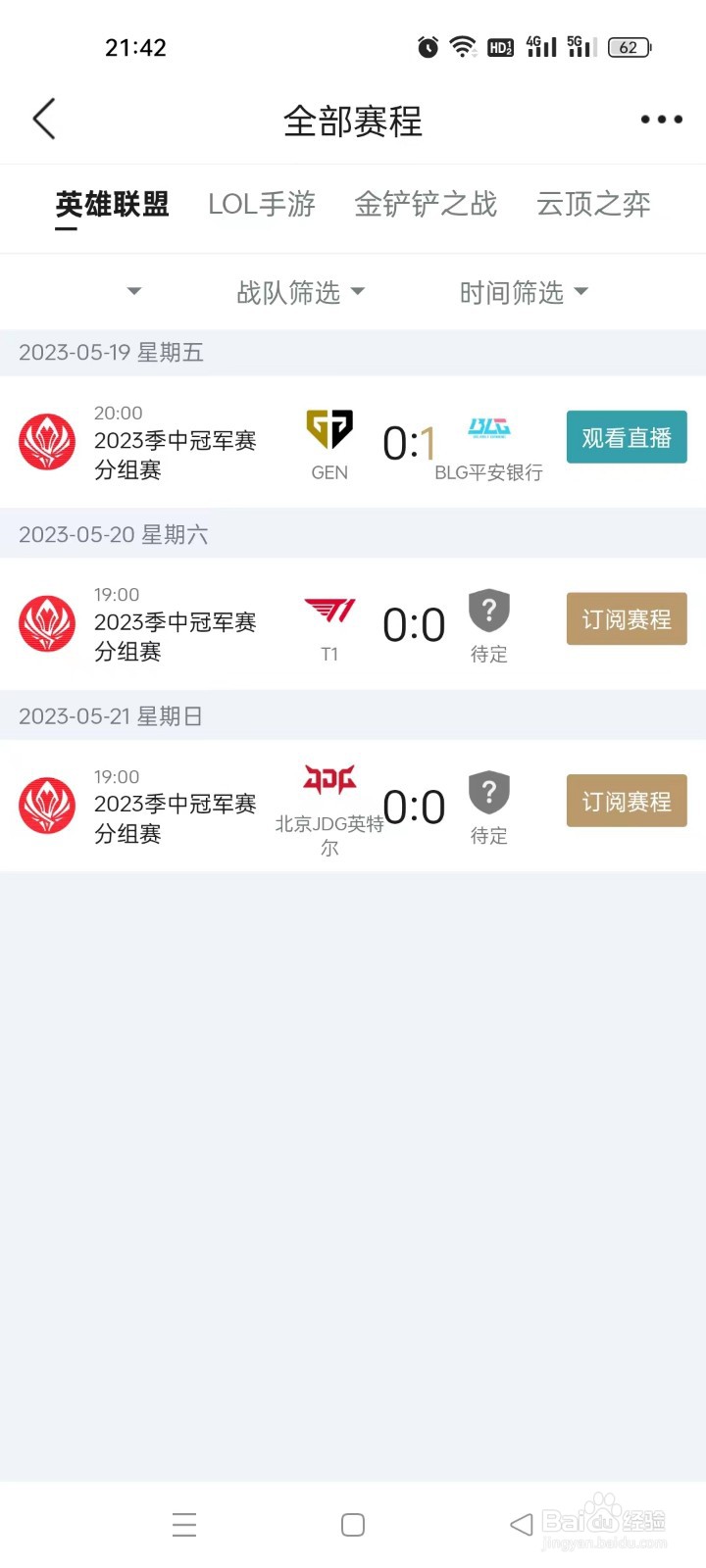Expand the unlabeled leftmost filter dropdown
Viewport: 706px width, 1568px height.
click(134, 291)
